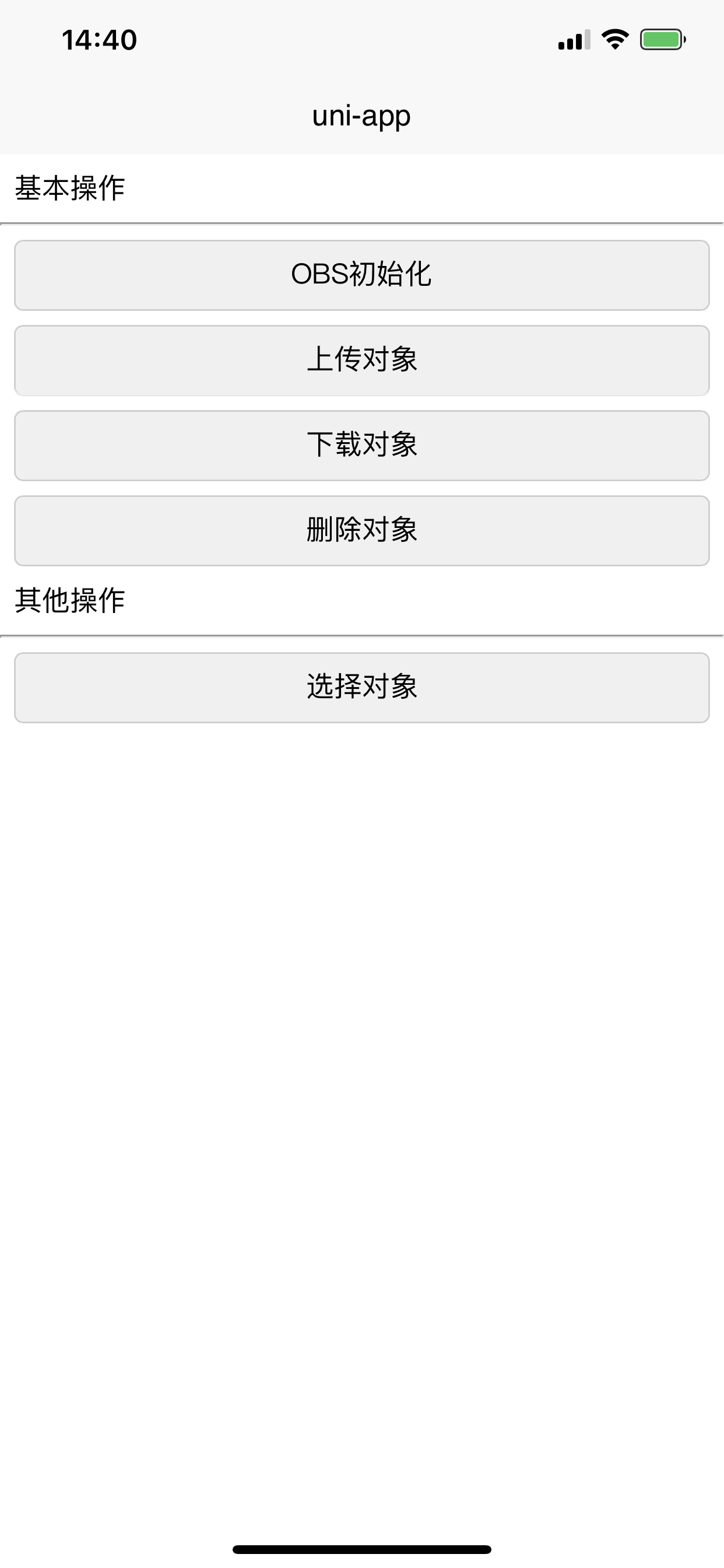Start download via 下载对象 button

click(361, 446)
